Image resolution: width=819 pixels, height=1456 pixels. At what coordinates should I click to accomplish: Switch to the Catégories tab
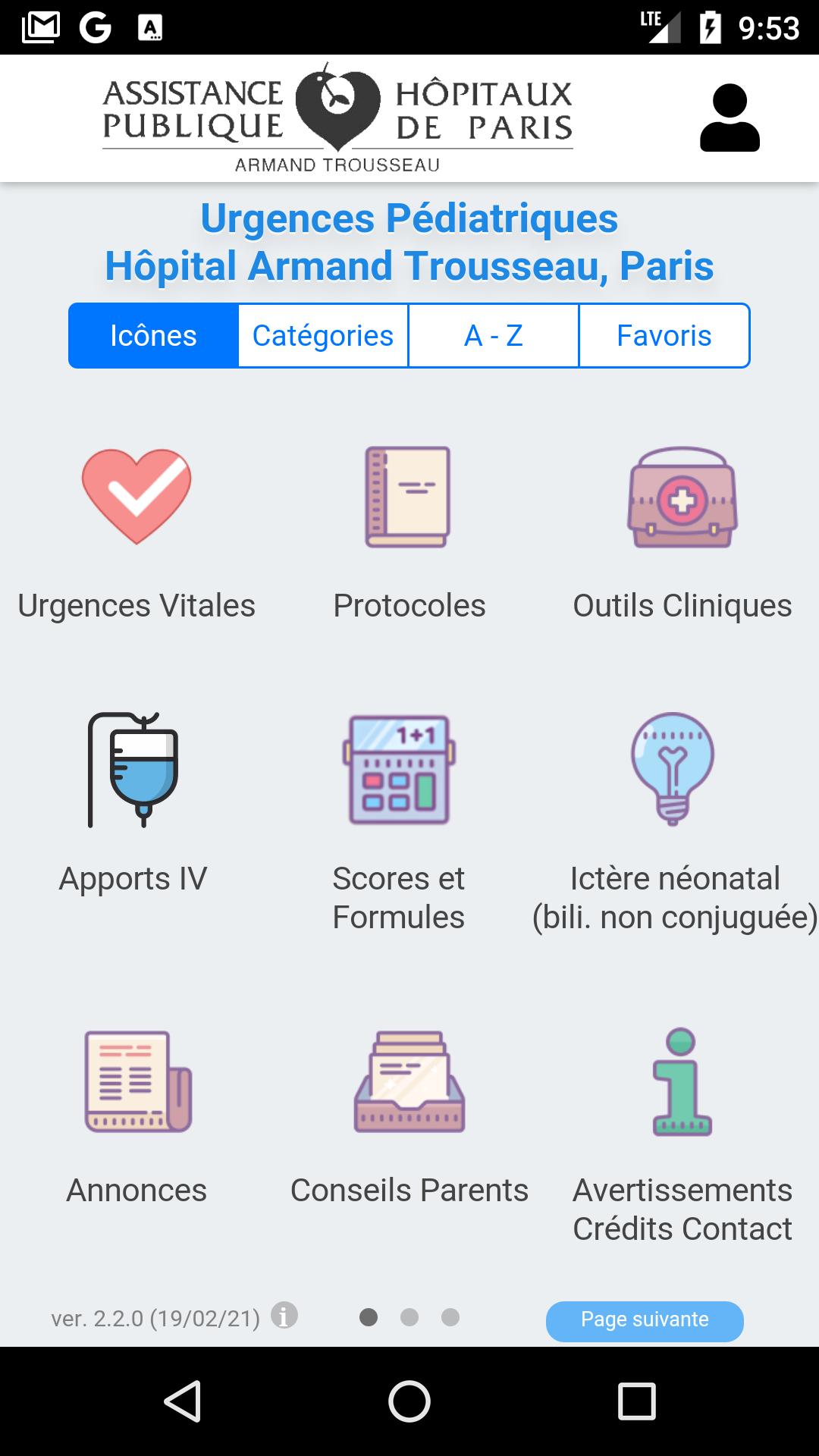point(323,335)
